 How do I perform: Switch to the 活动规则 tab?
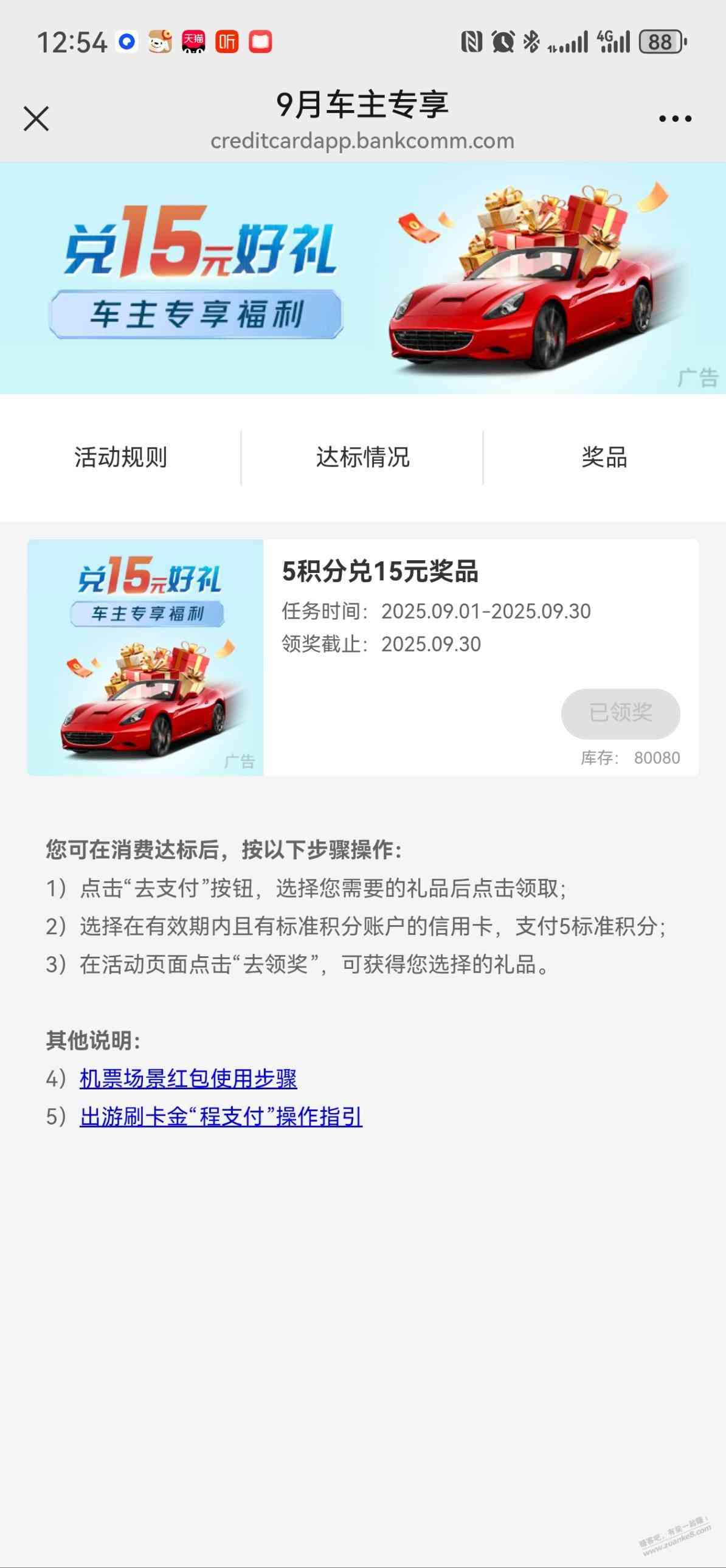(120, 457)
